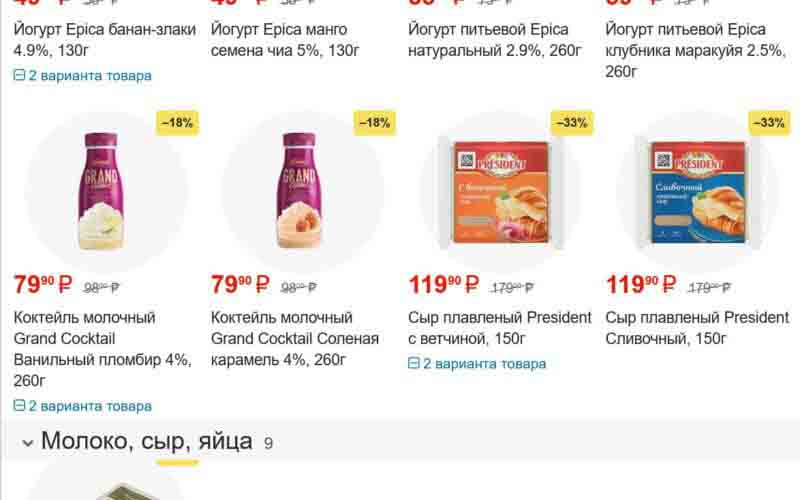Show 2 варианта товара under Epica банан-злаки
The height and width of the screenshot is (500, 800).
coord(83,76)
